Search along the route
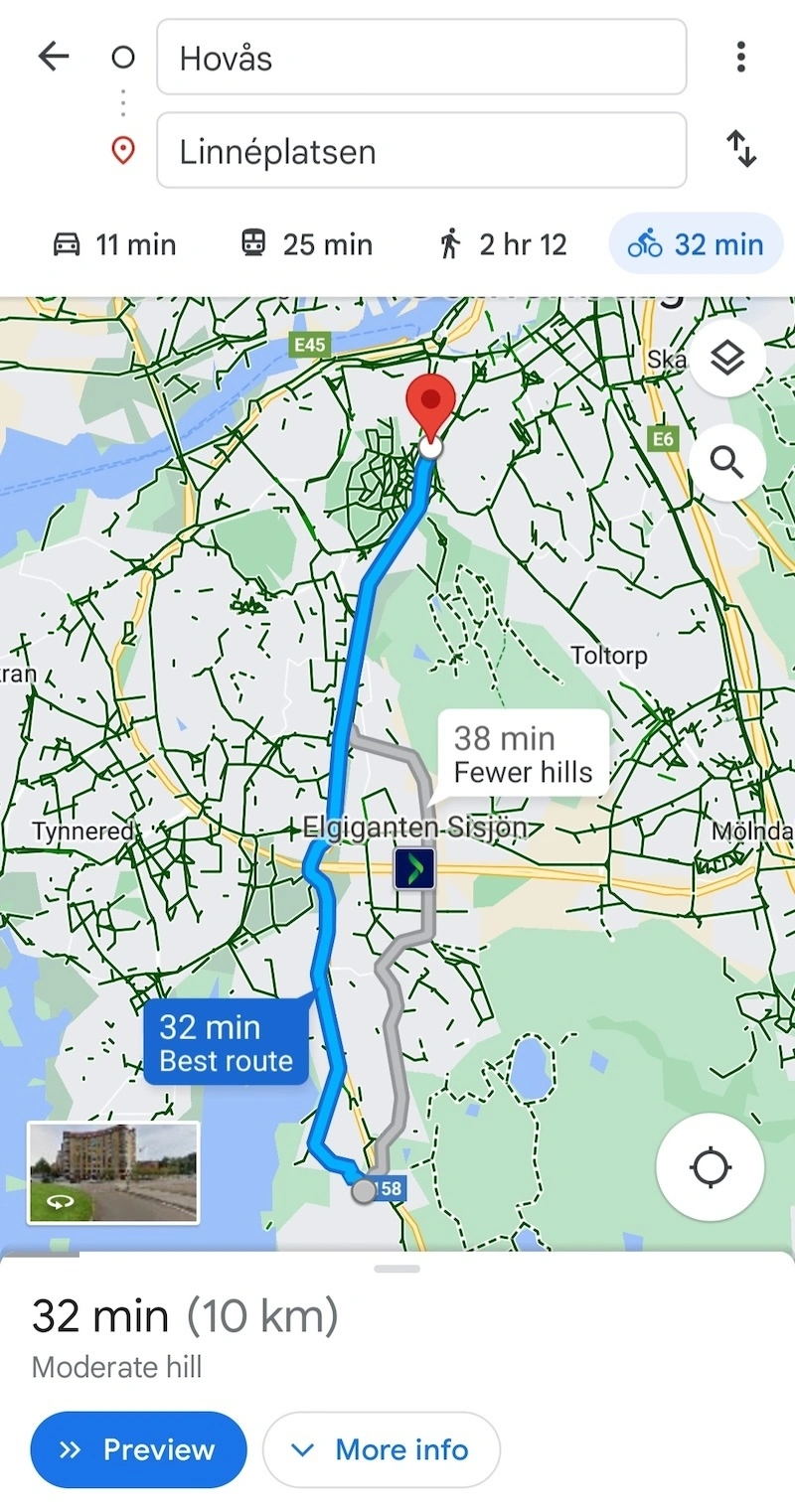The height and width of the screenshot is (1512, 795). (x=727, y=462)
